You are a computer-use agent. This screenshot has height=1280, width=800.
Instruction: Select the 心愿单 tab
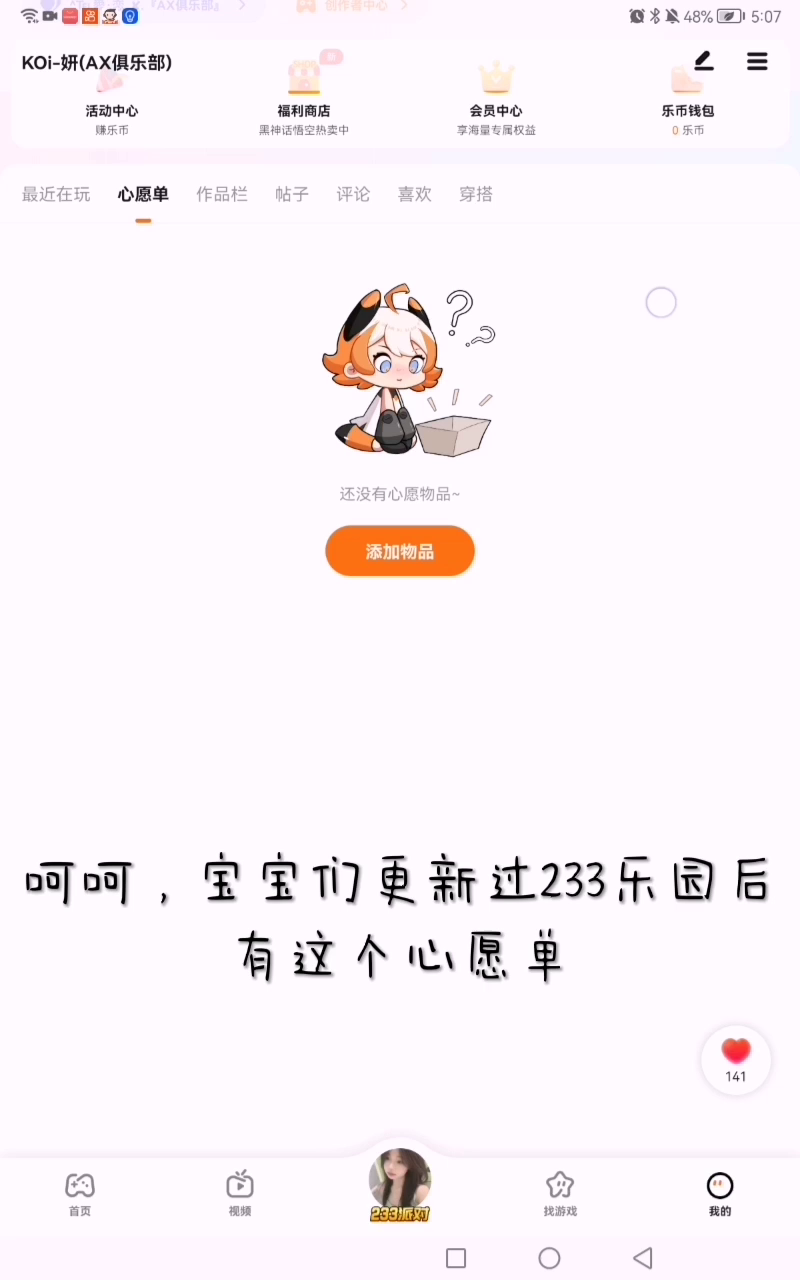click(x=143, y=194)
